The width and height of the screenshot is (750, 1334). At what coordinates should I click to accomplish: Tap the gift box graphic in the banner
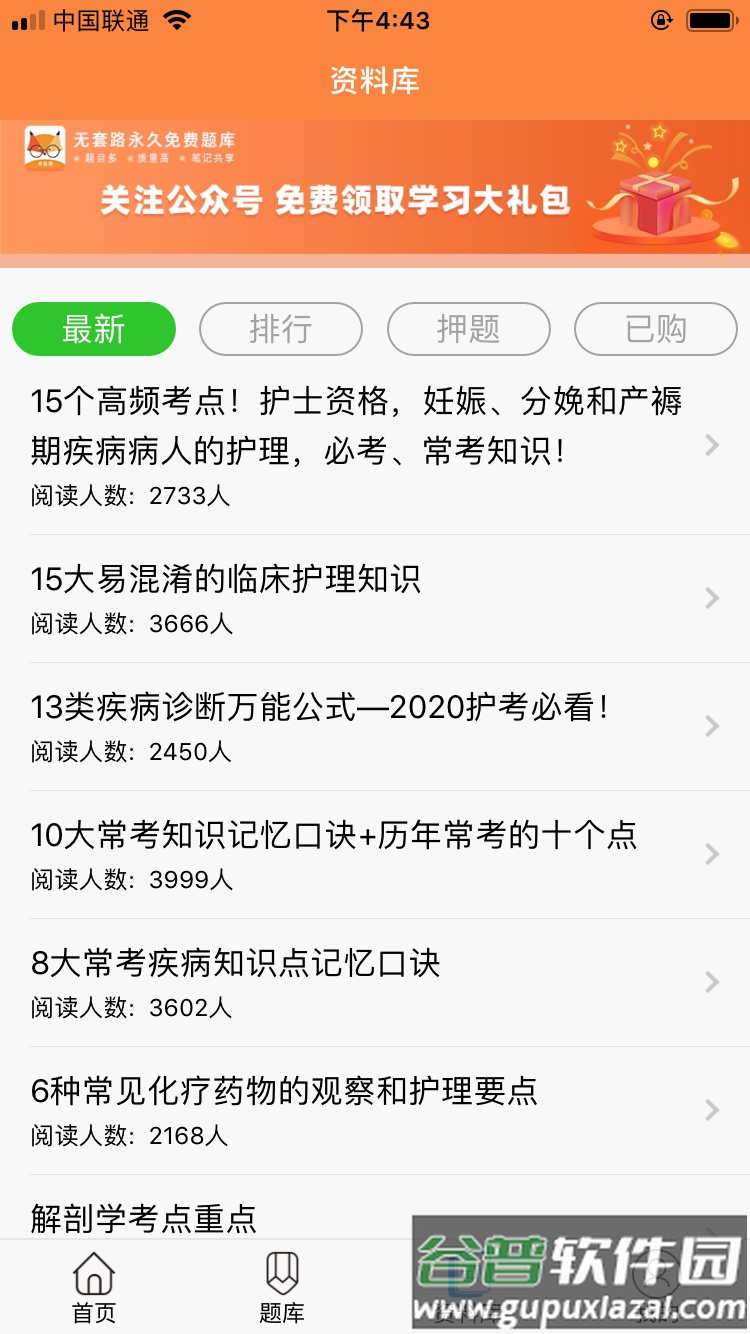coord(655,205)
